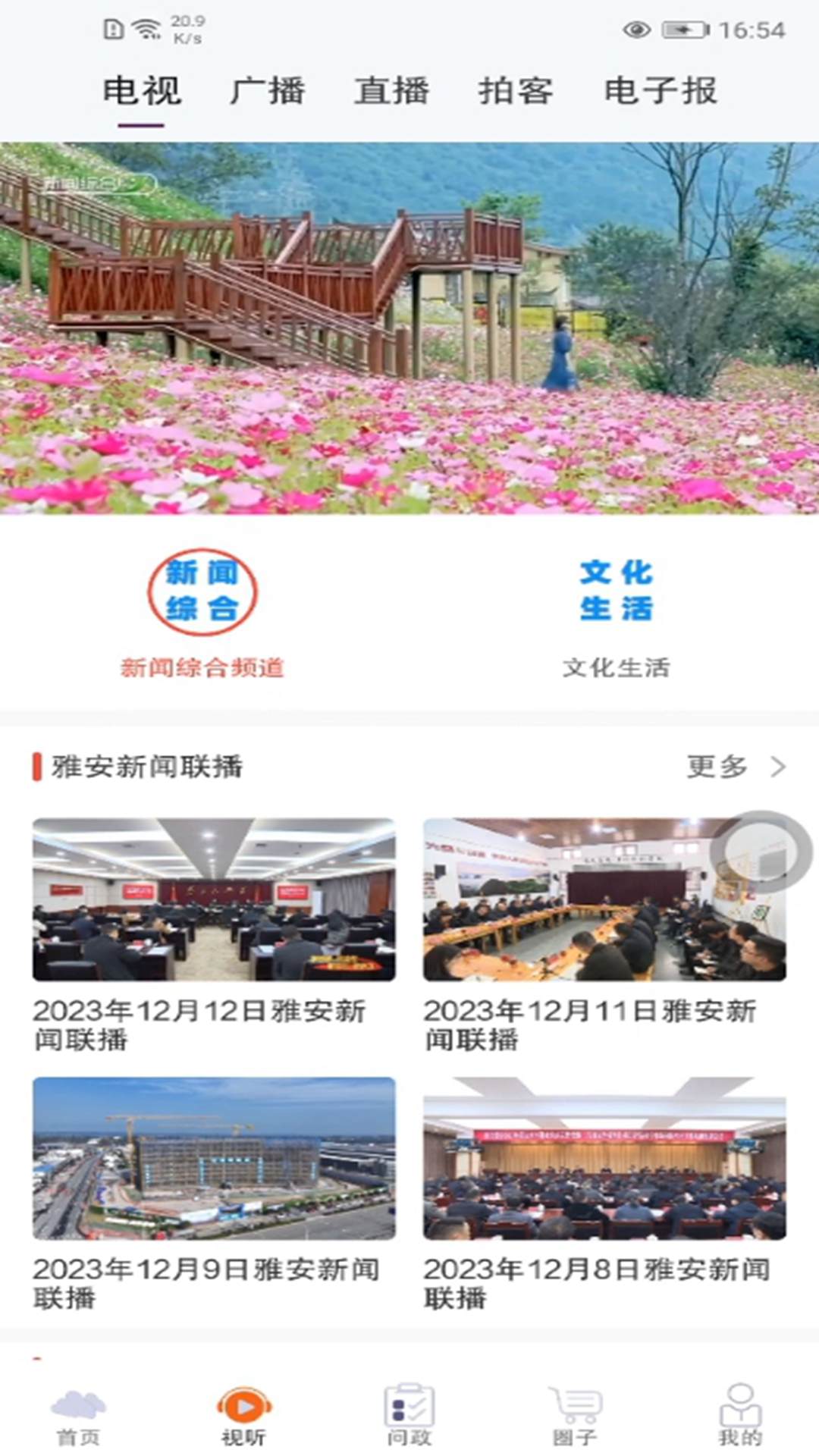Viewport: 819px width, 1456px height.
Task: Select the 拍客 tab
Action: point(516,92)
